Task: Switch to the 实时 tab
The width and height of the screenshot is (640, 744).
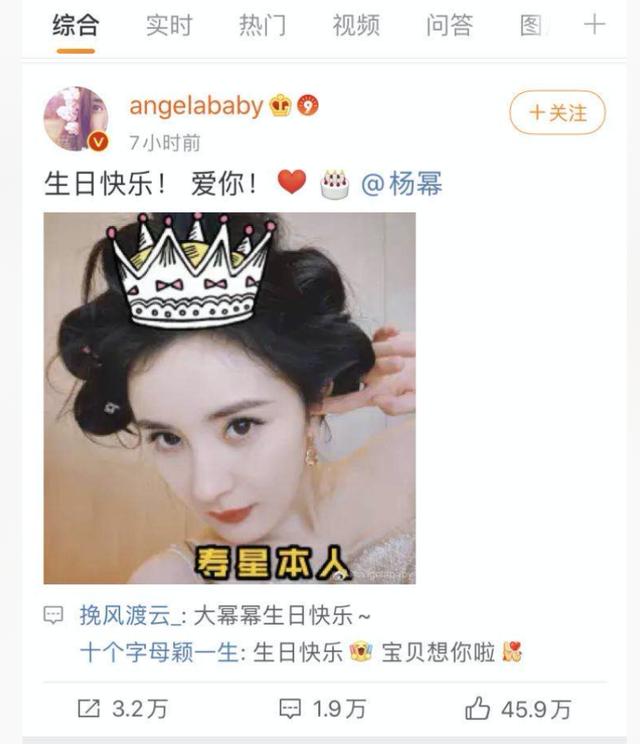Action: (x=168, y=26)
